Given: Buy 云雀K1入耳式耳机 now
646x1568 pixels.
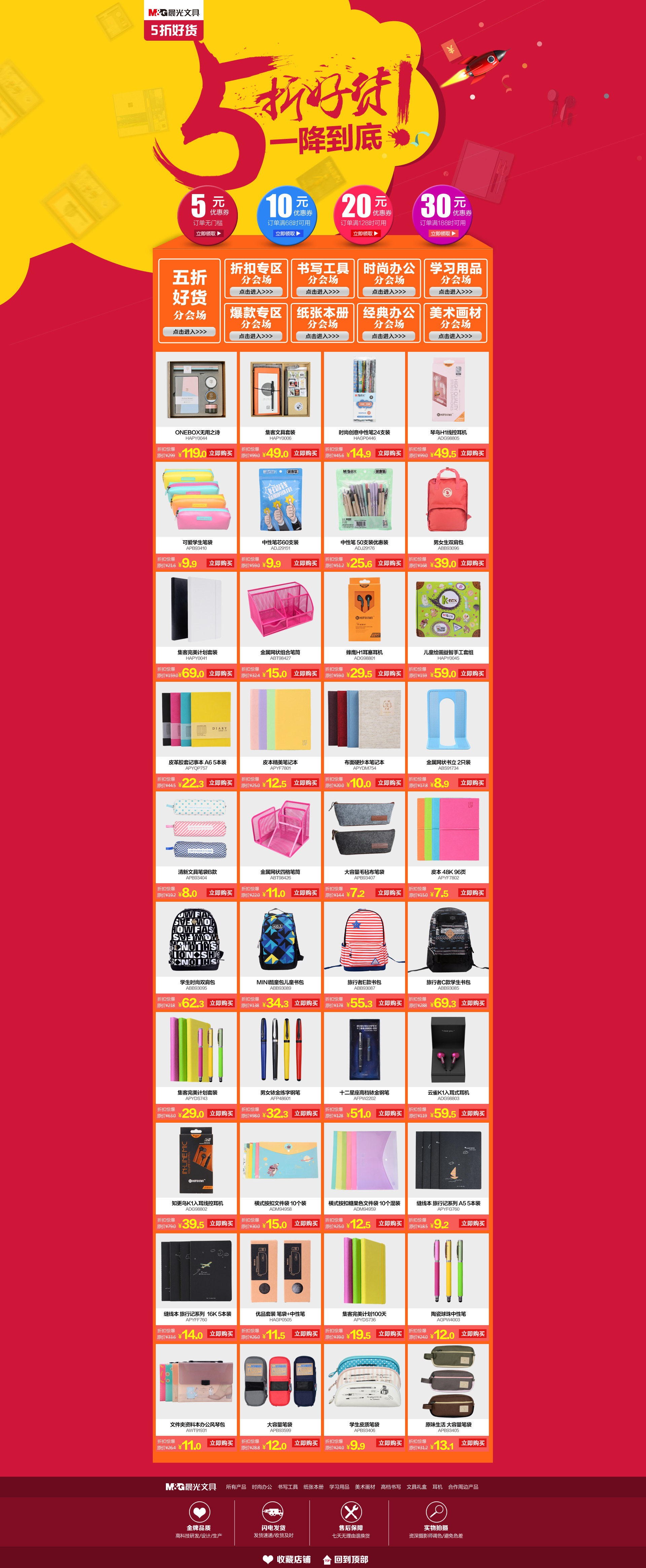Looking at the screenshot, I should [x=472, y=1113].
